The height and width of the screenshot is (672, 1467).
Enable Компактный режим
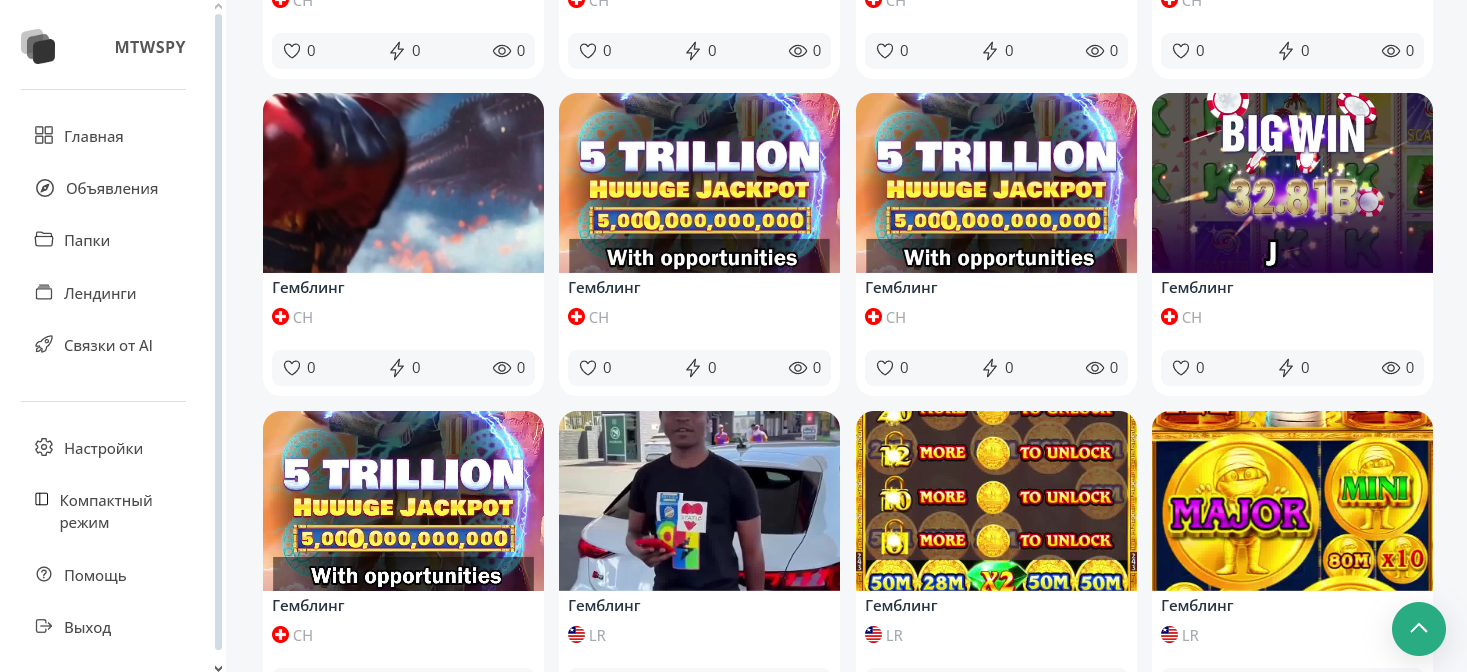tap(105, 511)
